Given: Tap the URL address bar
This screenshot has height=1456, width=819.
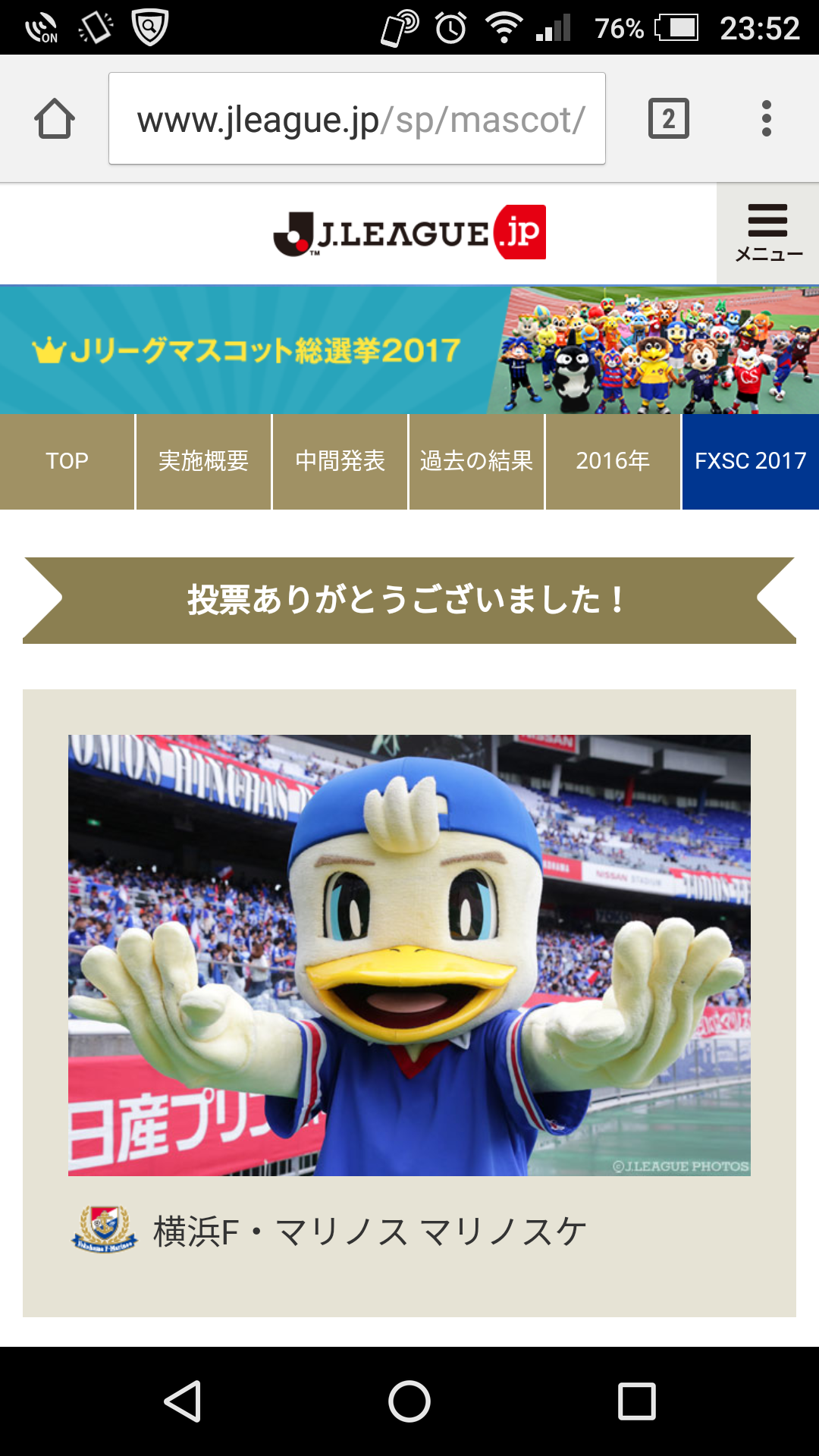Looking at the screenshot, I should click(x=356, y=119).
